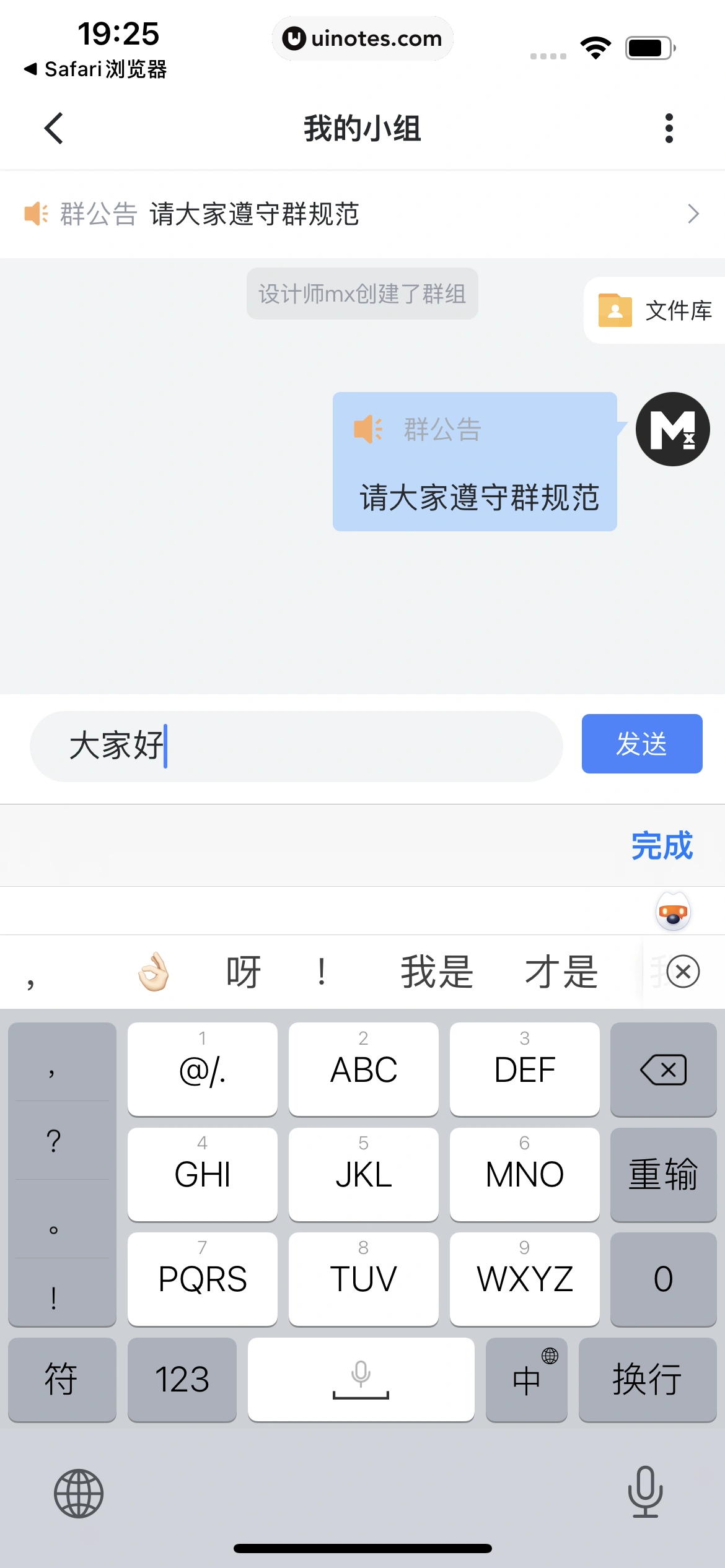
Task: Switch input method with the globe key
Action: click(79, 1493)
